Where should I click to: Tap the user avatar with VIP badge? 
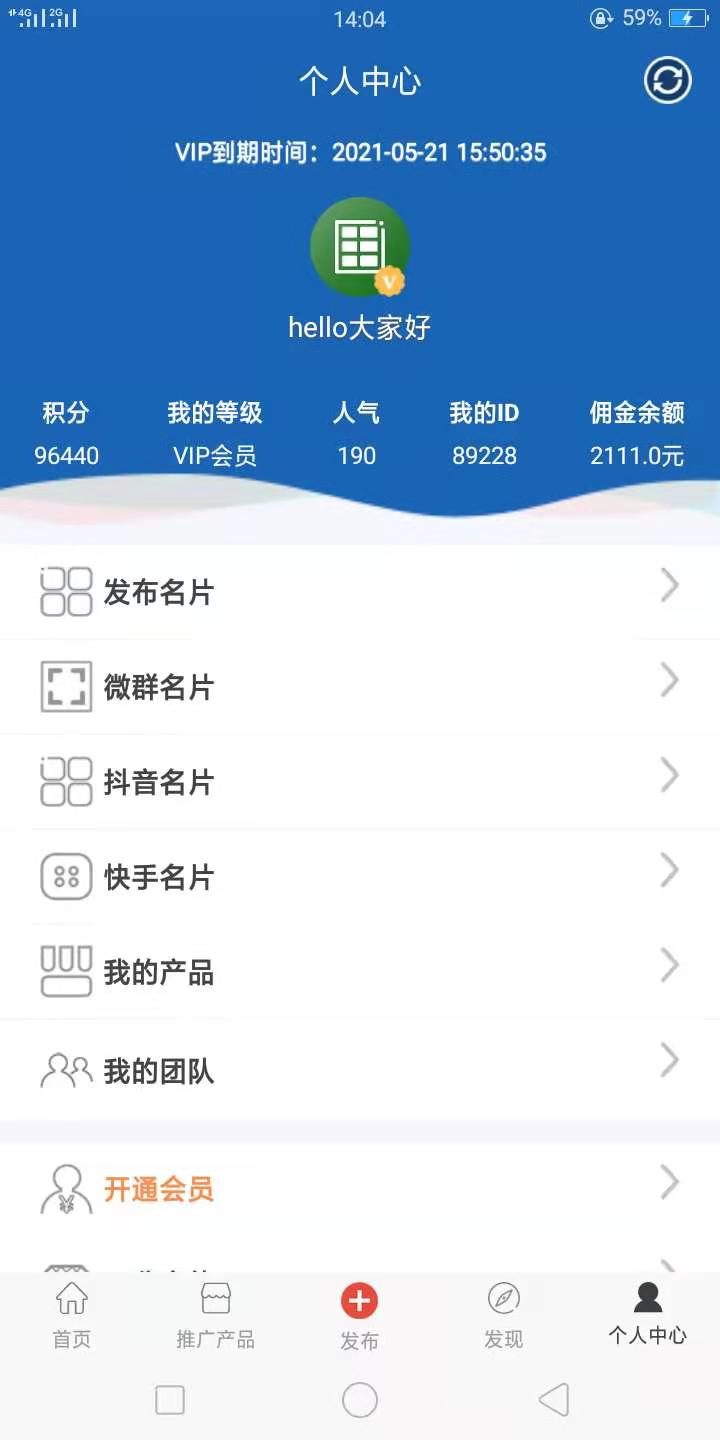(x=360, y=247)
